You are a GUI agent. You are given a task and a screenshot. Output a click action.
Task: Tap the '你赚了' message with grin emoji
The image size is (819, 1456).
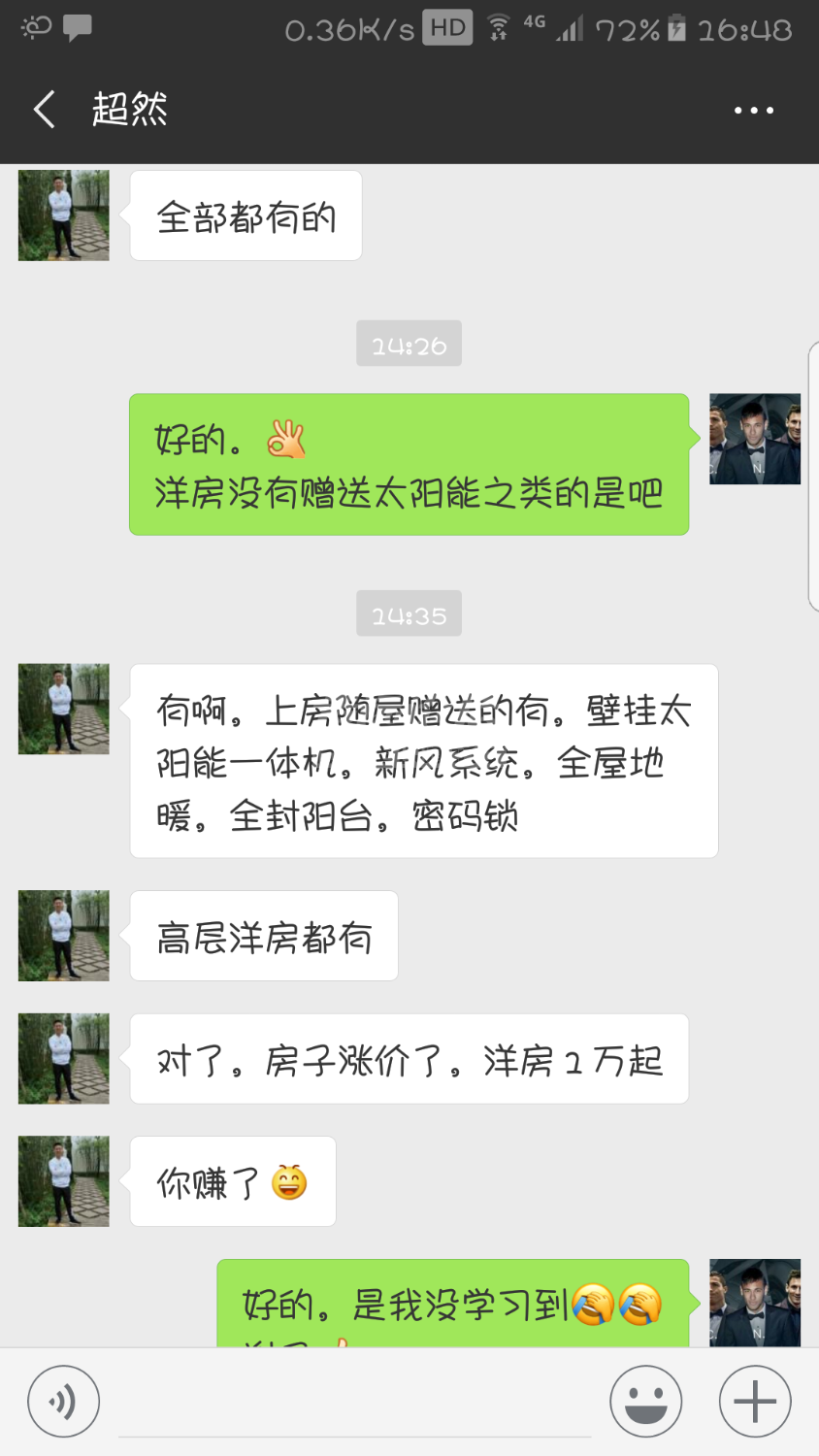[232, 1181]
